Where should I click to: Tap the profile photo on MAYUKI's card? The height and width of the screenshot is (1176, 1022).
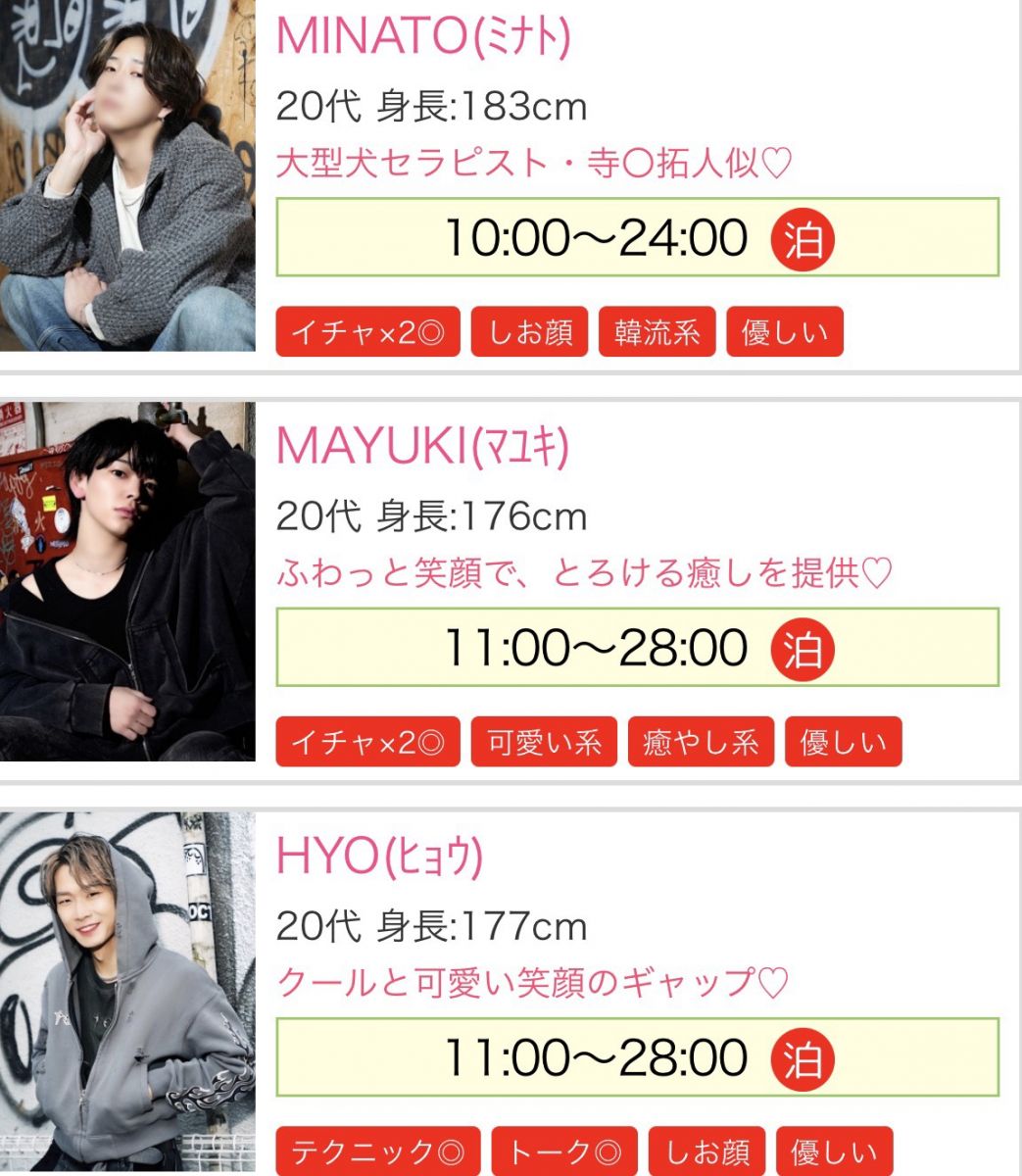[127, 580]
